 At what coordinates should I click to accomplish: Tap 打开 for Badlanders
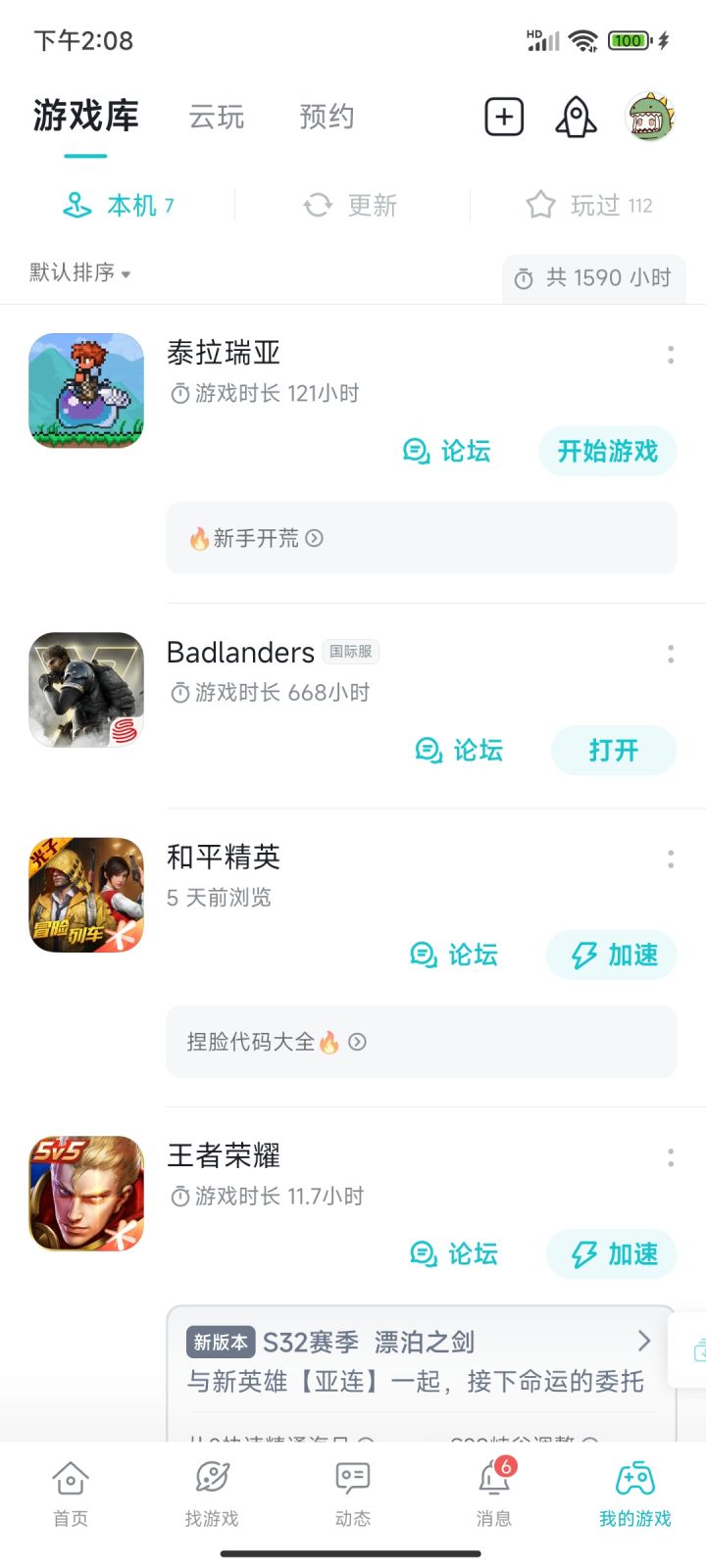613,751
